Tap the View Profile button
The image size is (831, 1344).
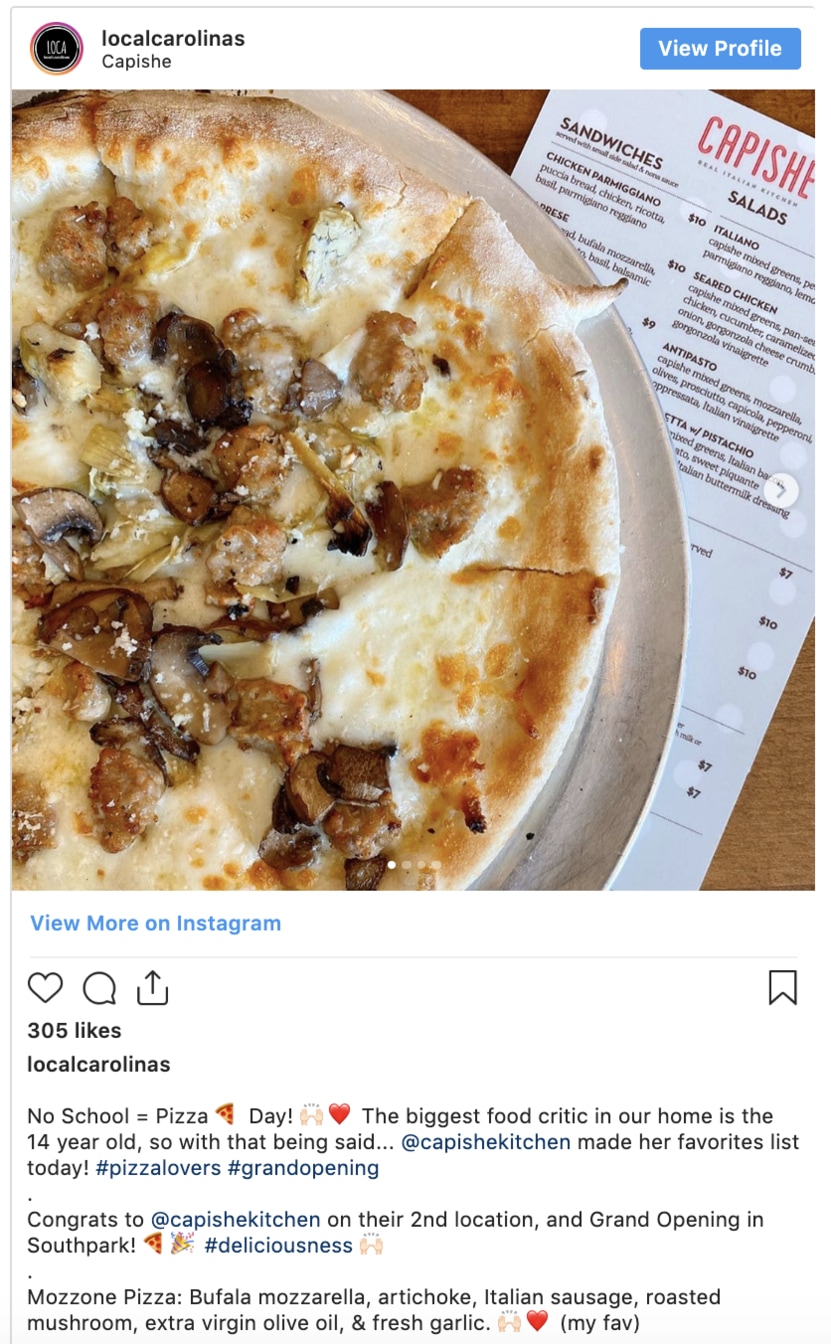click(720, 49)
